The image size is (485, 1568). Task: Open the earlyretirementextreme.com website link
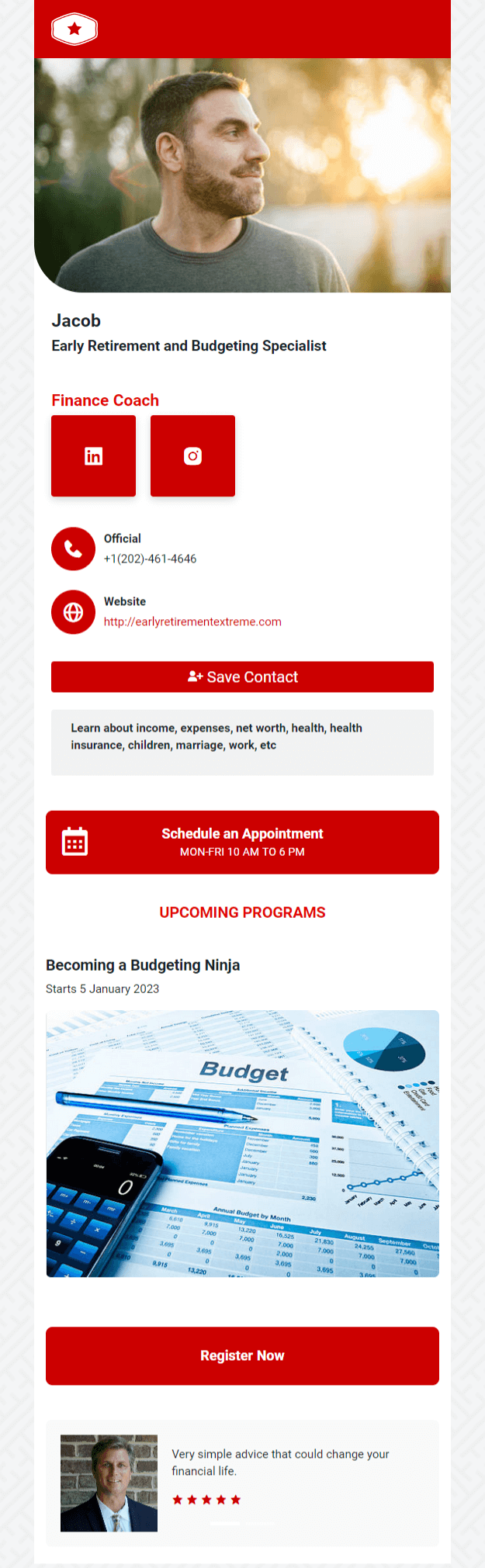point(192,621)
